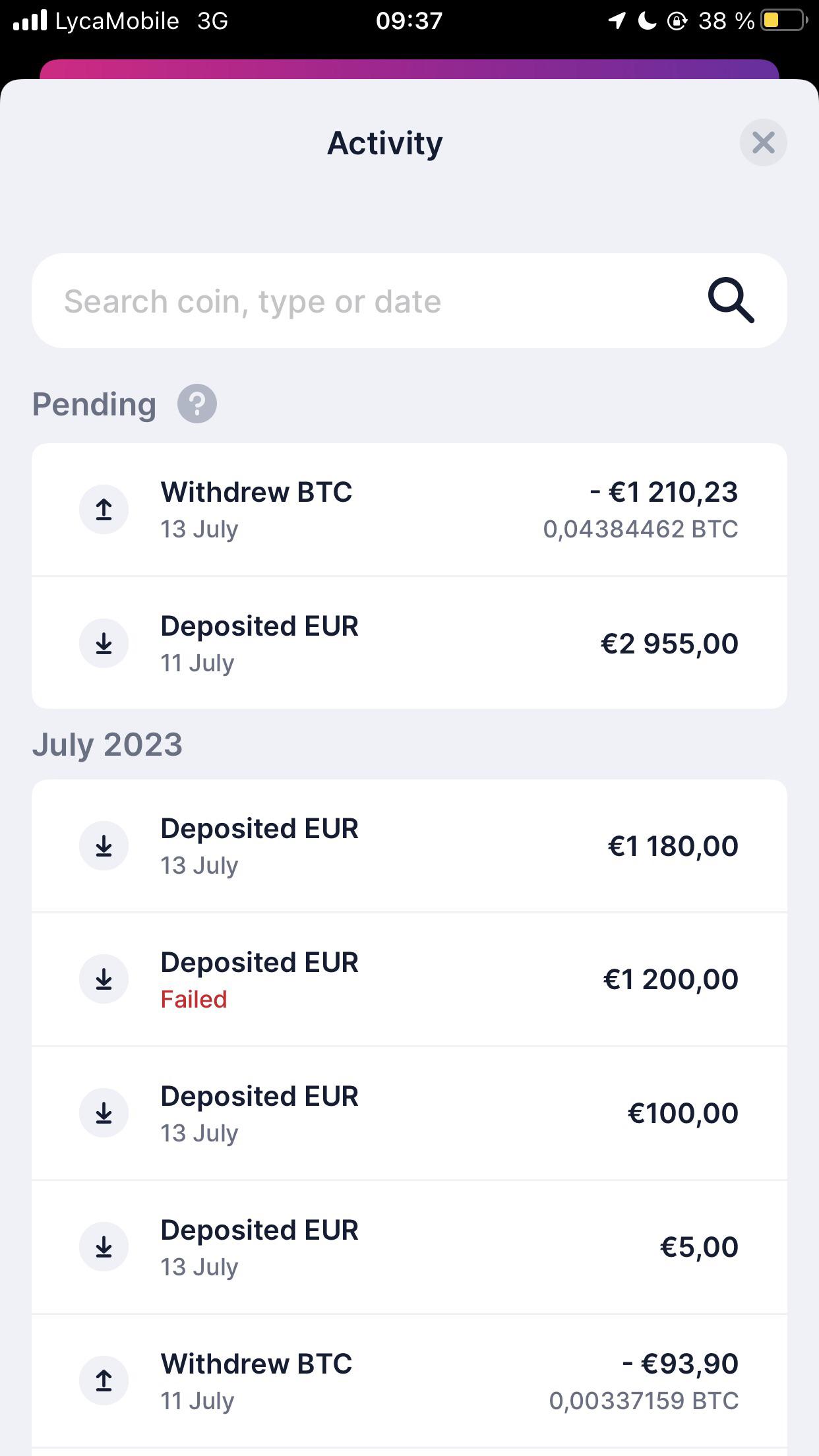The image size is (819, 1456).
Task: Select the €5,00 deposit from 13 July
Action: tap(409, 1246)
